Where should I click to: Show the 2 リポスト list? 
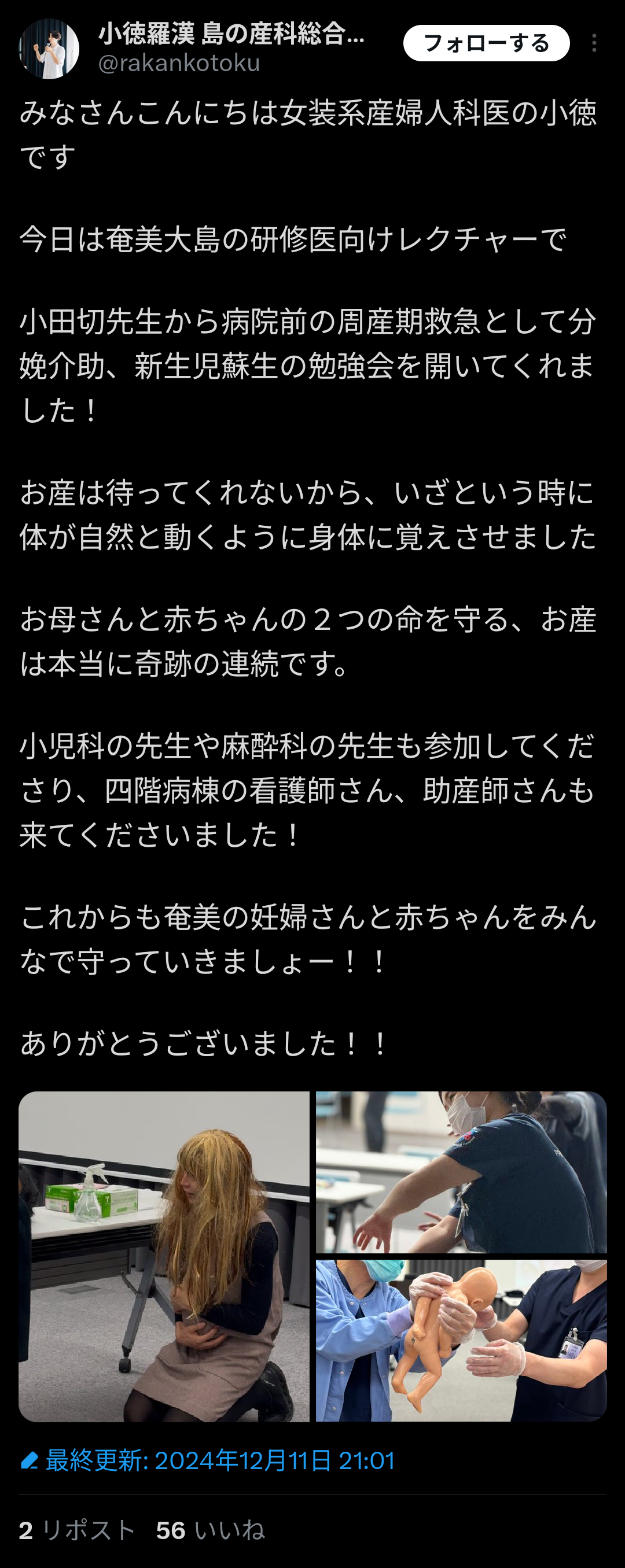(x=77, y=1530)
